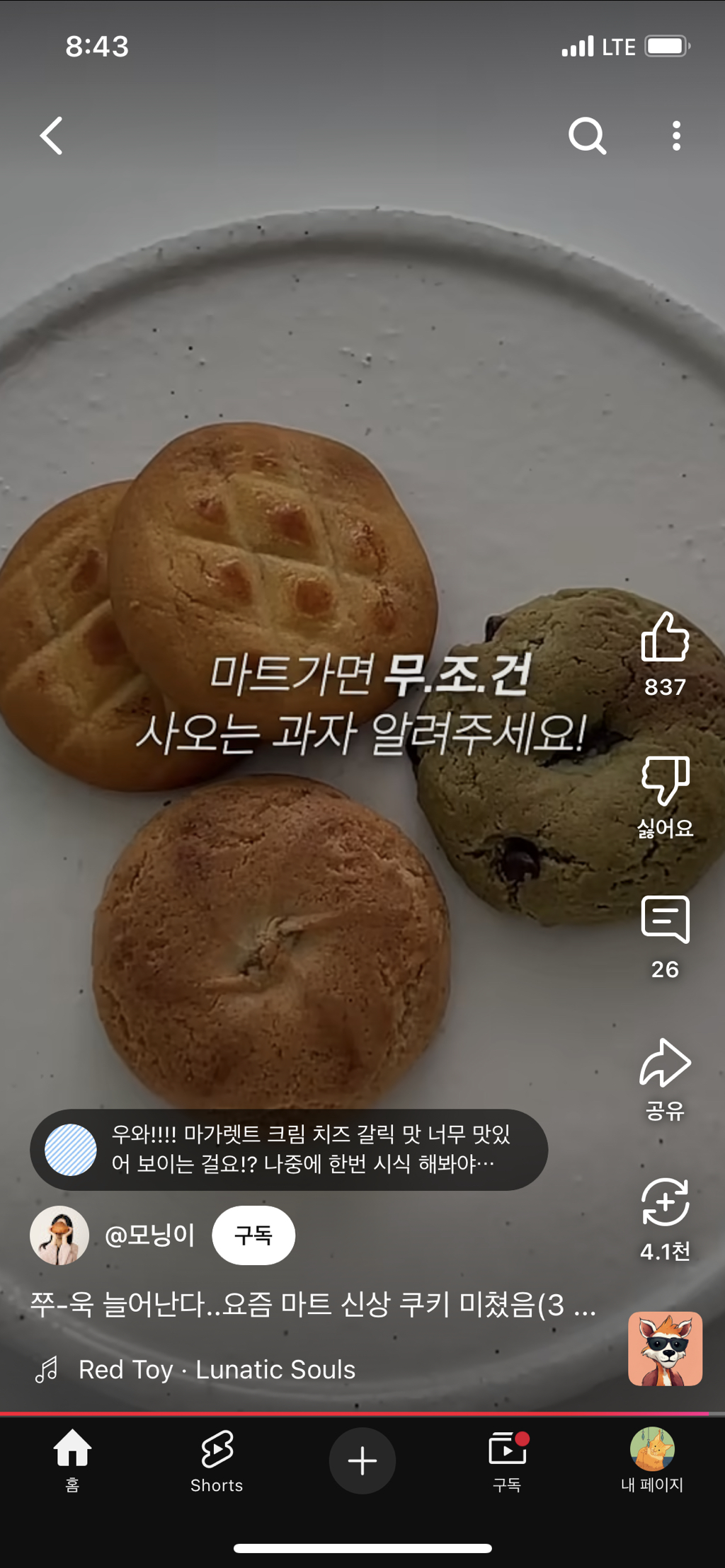Image resolution: width=725 pixels, height=1568 pixels.
Task: Open search on the Shorts screen
Action: [x=586, y=137]
